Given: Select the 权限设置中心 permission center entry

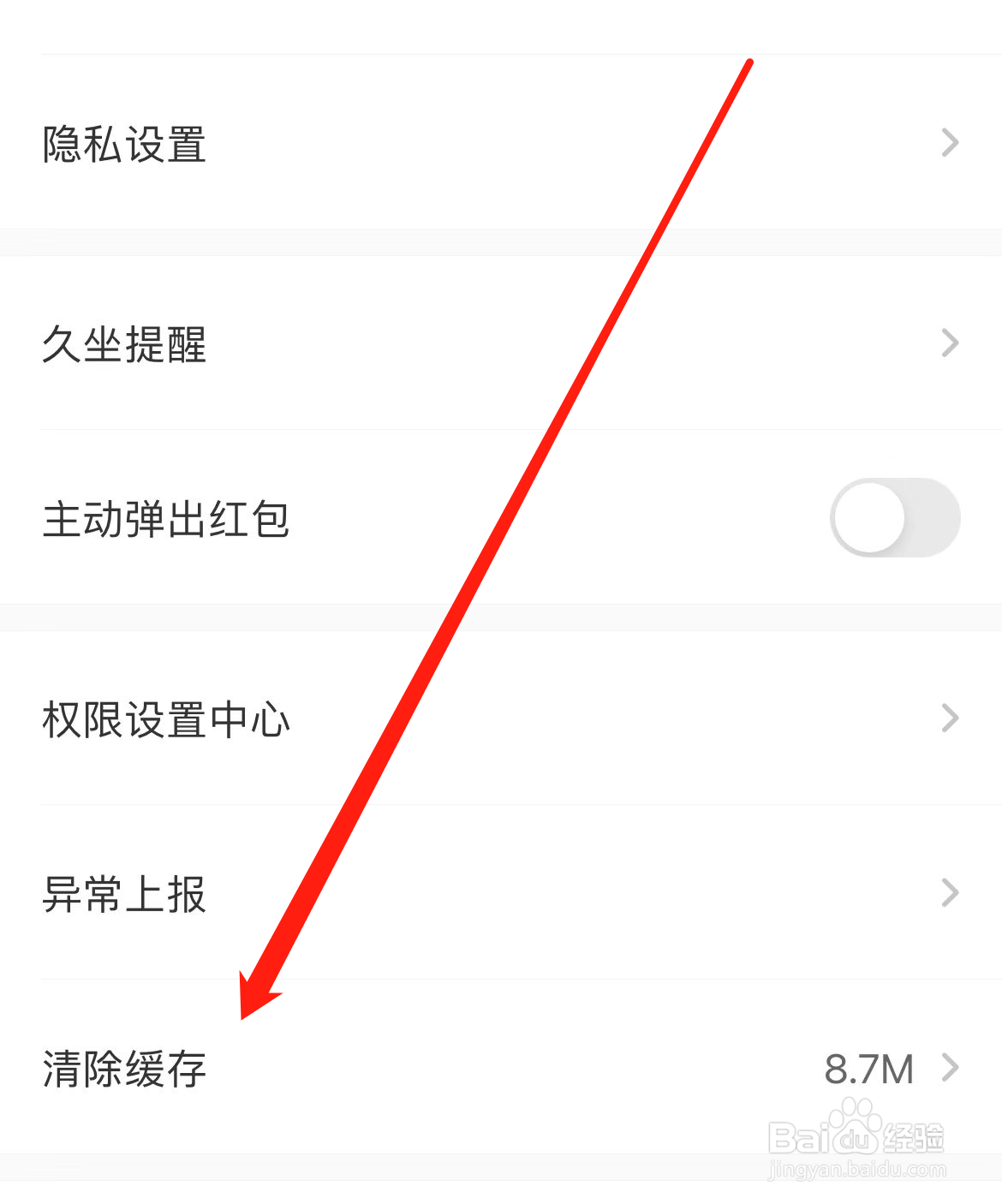Looking at the screenshot, I should click(501, 718).
